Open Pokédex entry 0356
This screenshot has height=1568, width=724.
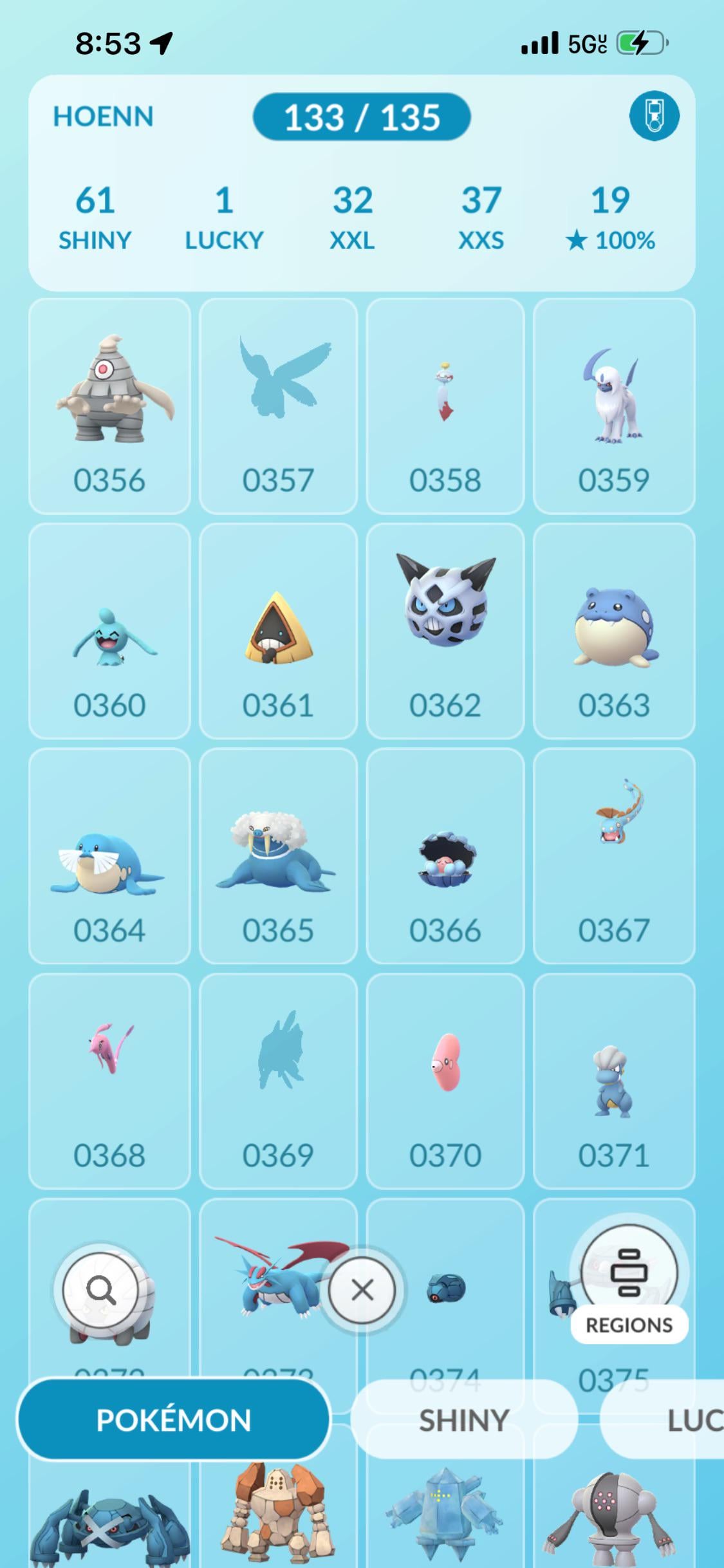tap(109, 406)
